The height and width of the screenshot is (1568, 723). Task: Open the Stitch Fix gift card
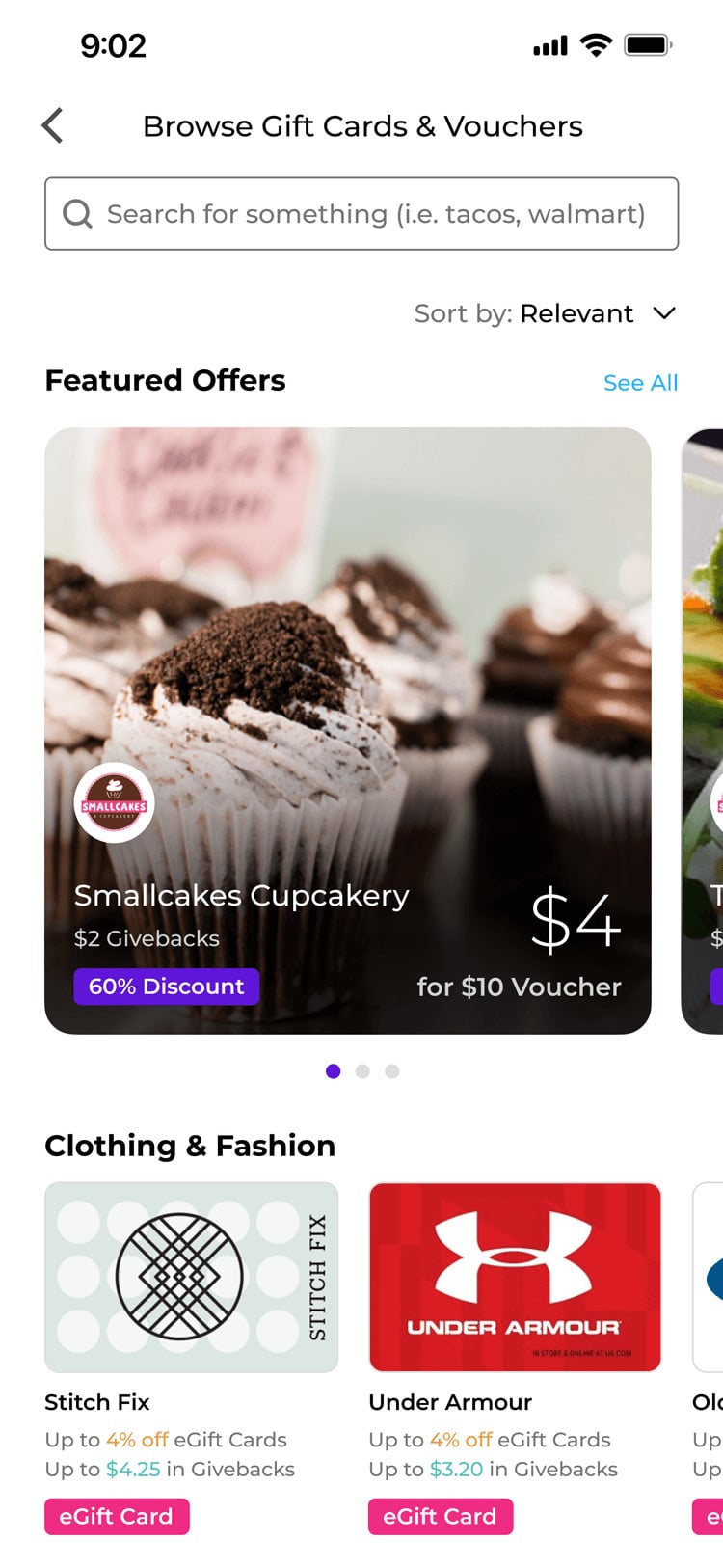coord(191,1278)
